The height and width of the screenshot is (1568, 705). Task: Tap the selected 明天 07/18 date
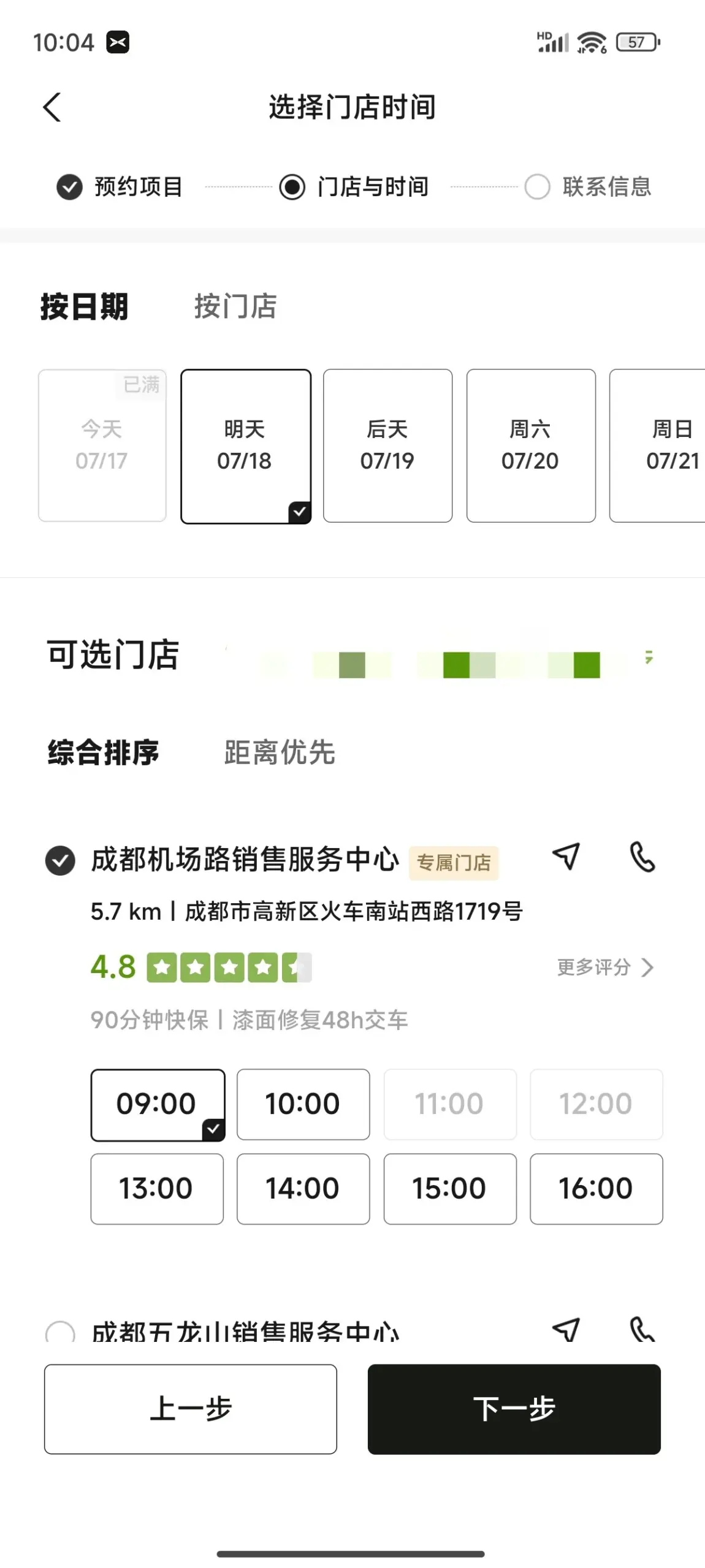[245, 445]
